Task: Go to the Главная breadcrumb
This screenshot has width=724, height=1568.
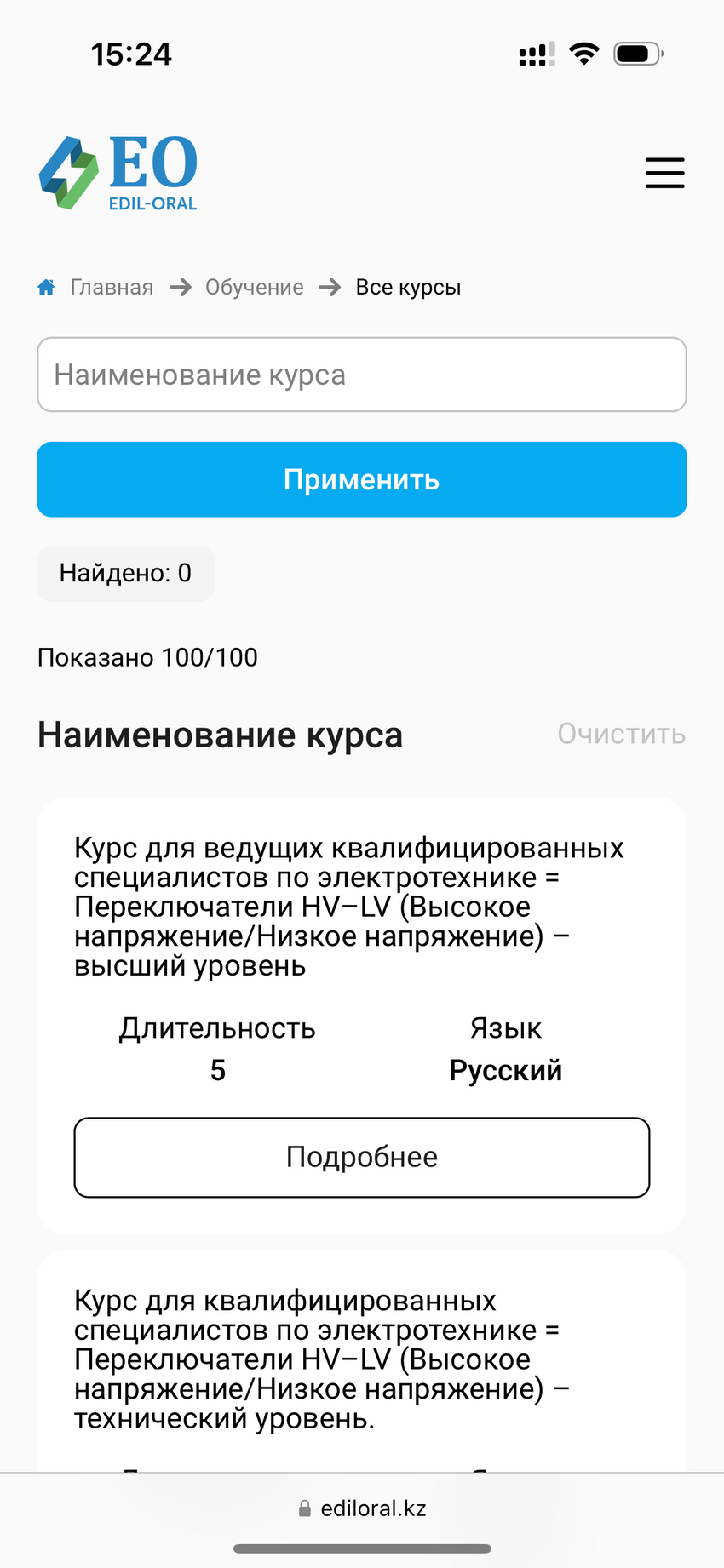Action: click(x=112, y=288)
